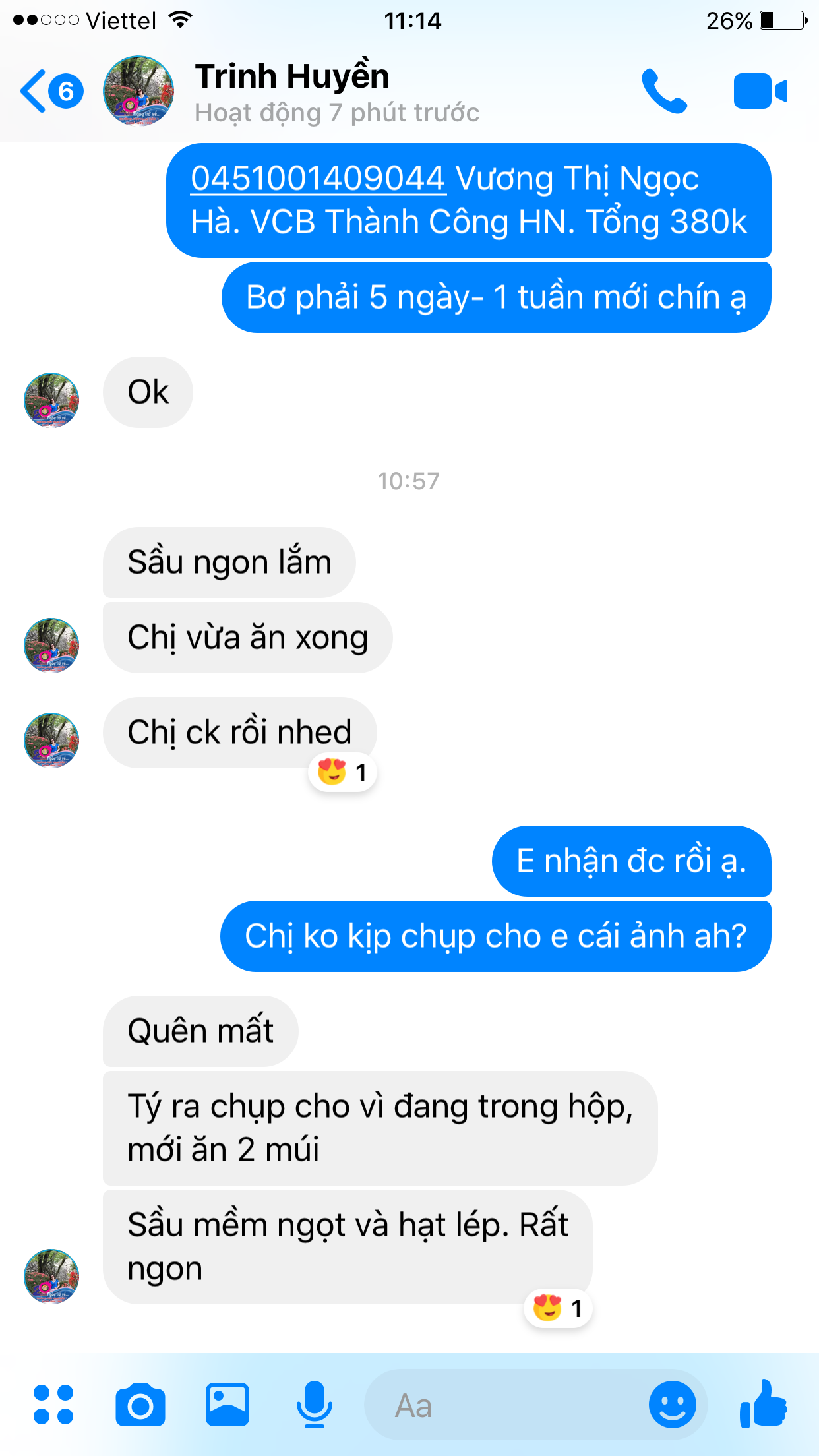Viewport: 819px width, 1456px height.
Task: Open the photo gallery picker
Action: point(227,1405)
